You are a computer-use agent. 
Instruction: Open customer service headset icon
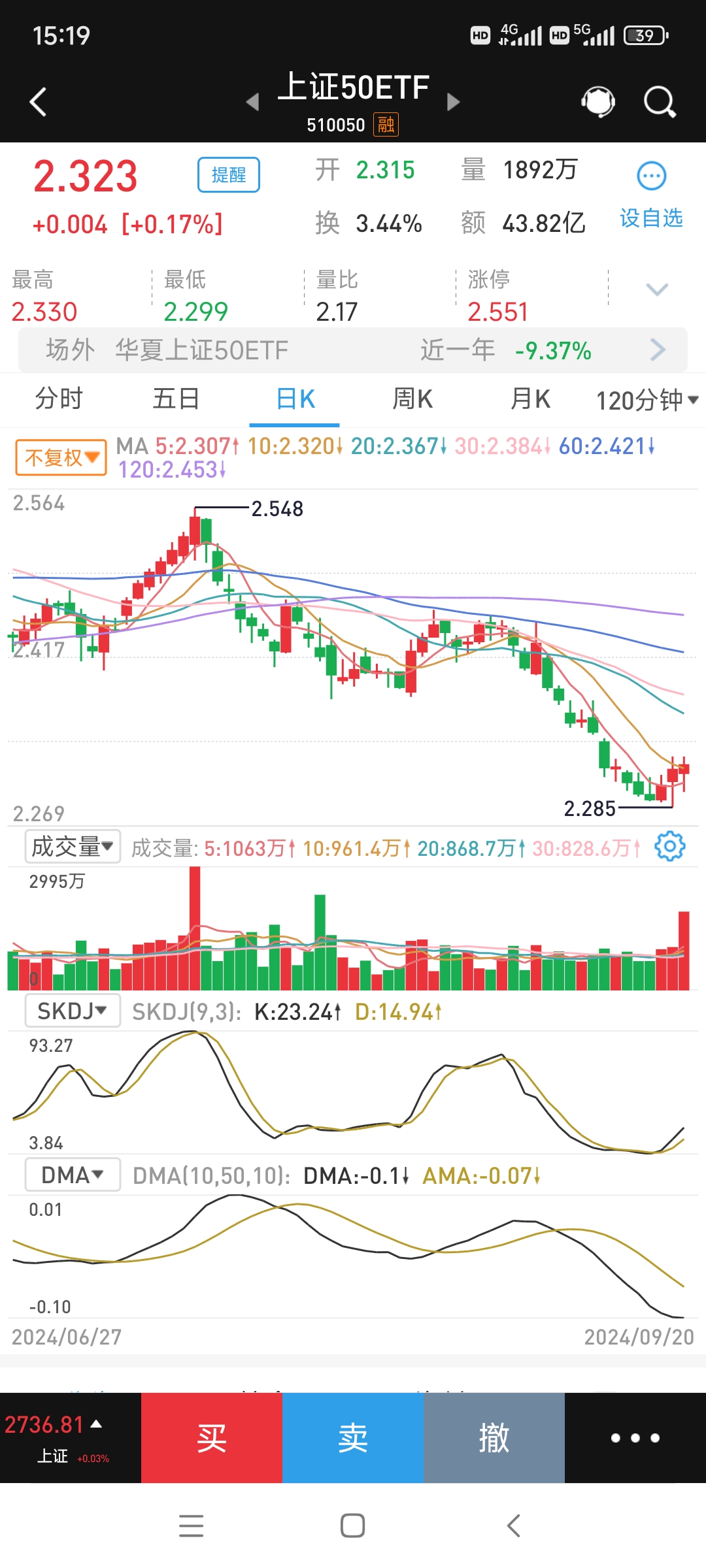(596, 101)
